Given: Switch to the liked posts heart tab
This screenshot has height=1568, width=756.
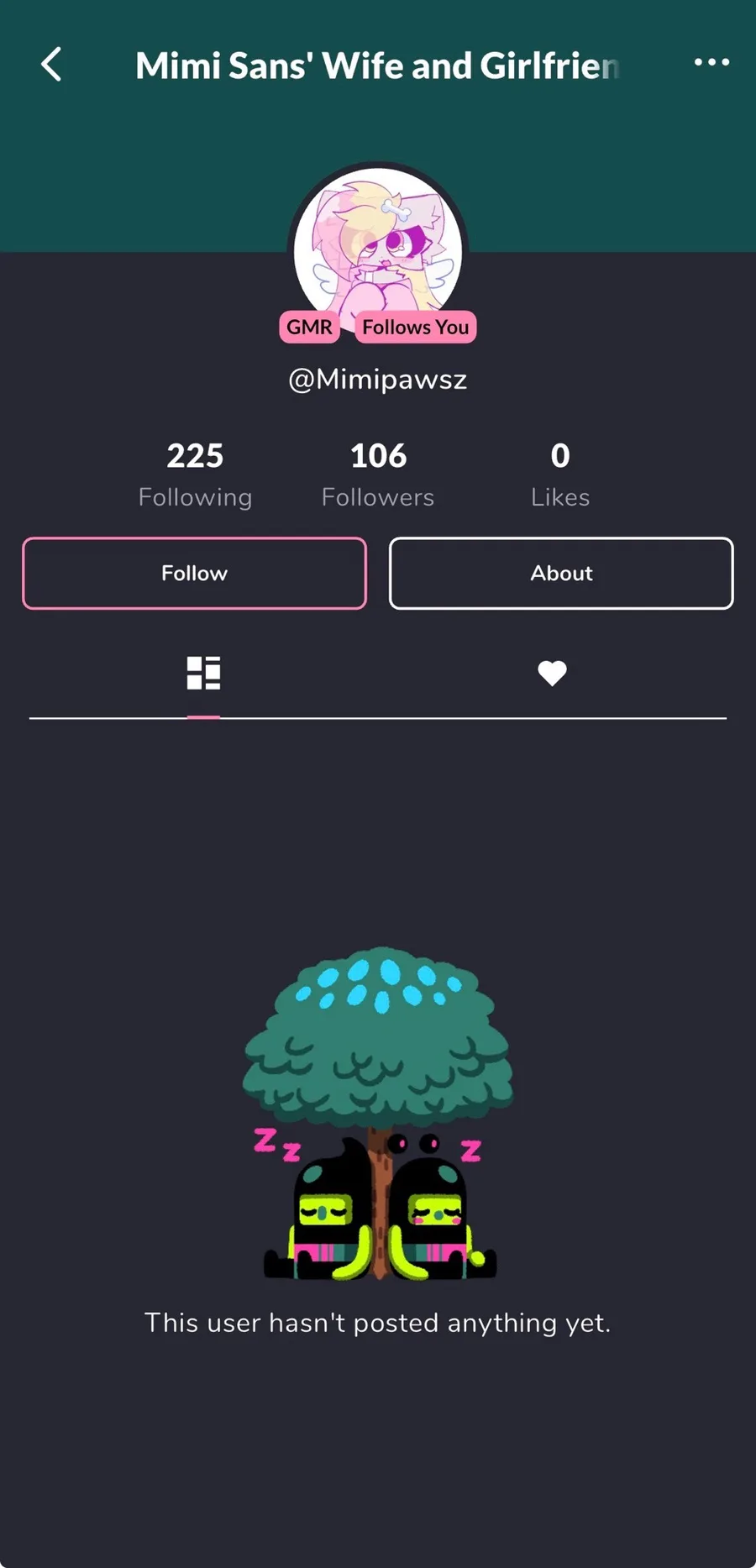Looking at the screenshot, I should [x=552, y=674].
